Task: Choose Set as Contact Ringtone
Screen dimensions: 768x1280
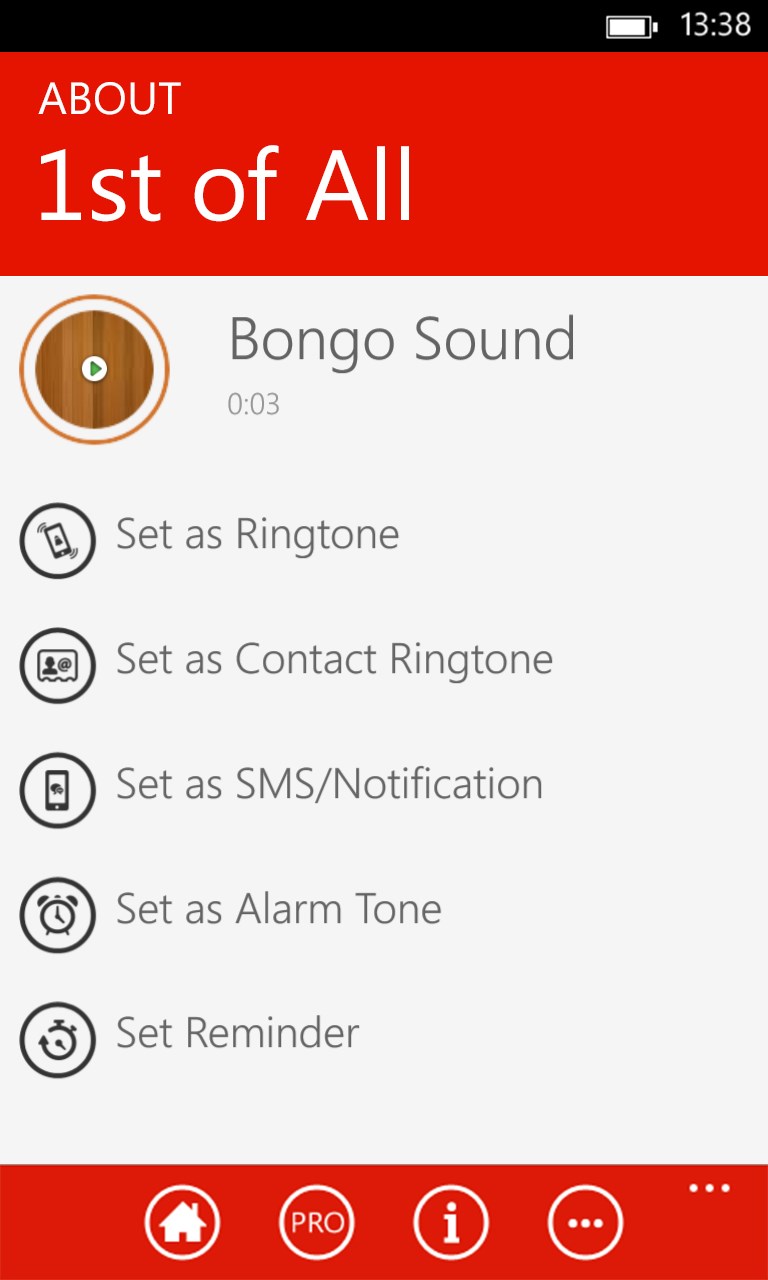Action: 333,660
